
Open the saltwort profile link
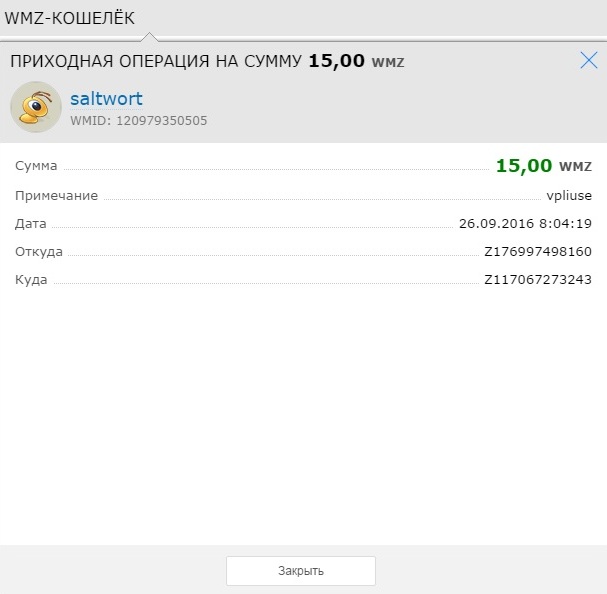(106, 99)
